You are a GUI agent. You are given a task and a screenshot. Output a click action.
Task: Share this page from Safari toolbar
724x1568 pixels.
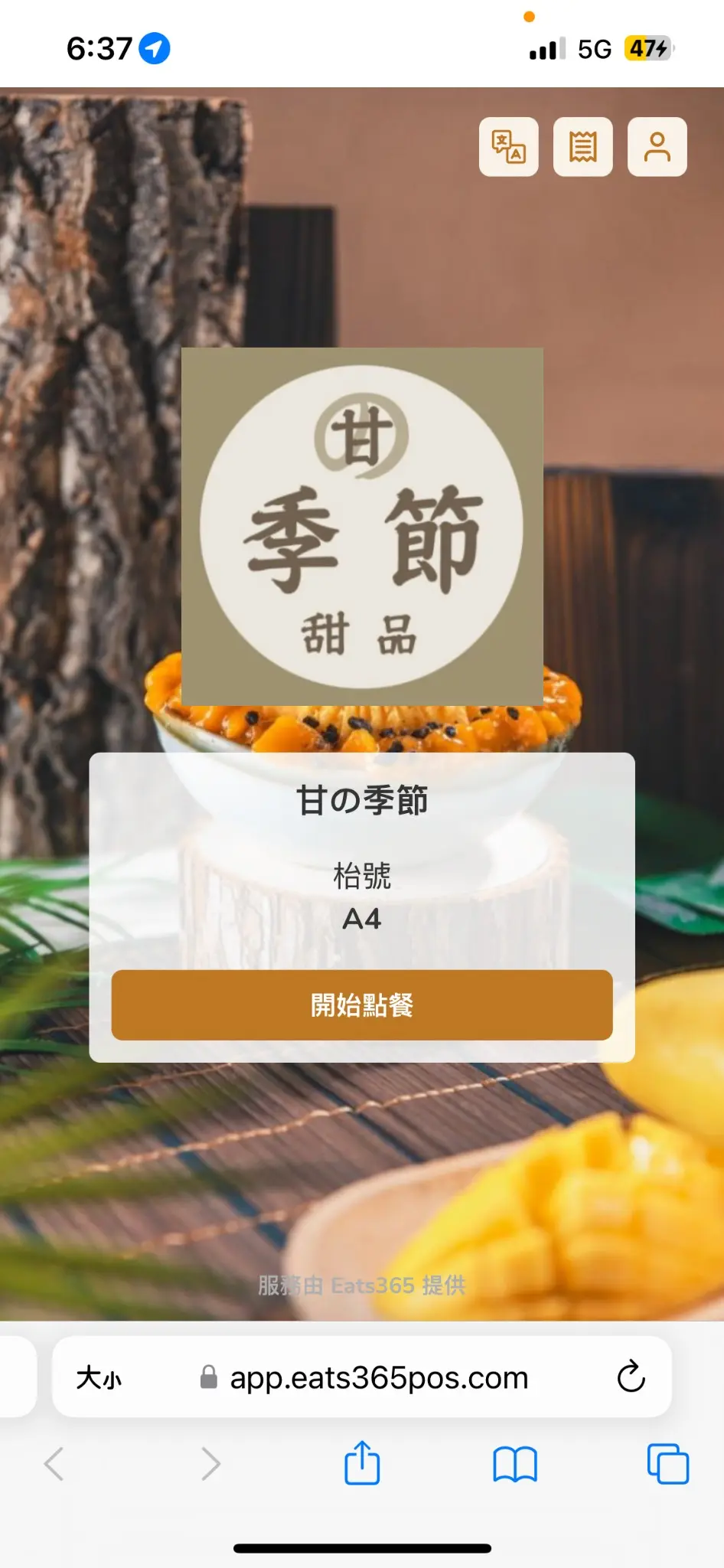coord(362,1464)
